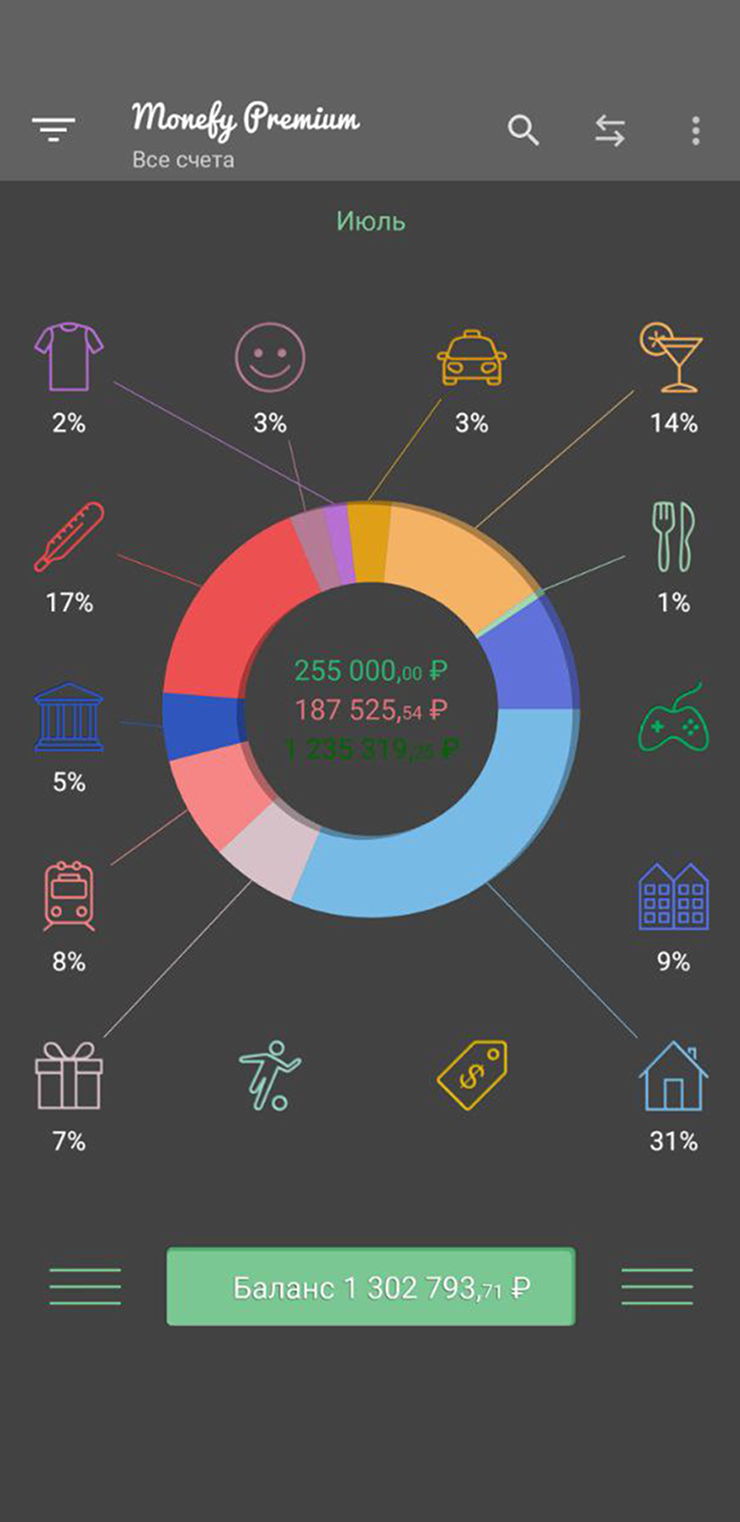Image resolution: width=740 pixels, height=1522 pixels.
Task: Select the clothes t-shirt category
Action: pos(69,356)
